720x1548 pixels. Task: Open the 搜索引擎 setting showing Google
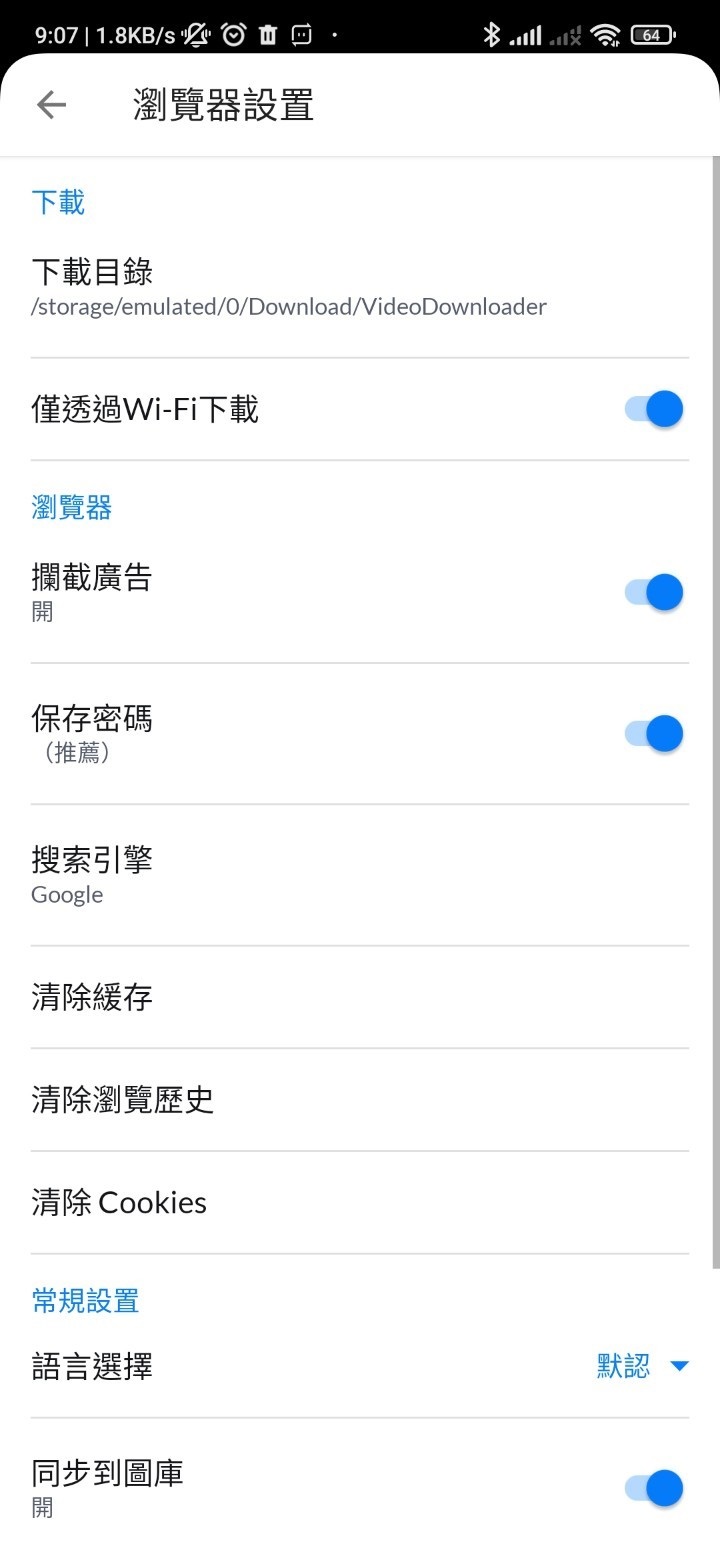coord(360,874)
